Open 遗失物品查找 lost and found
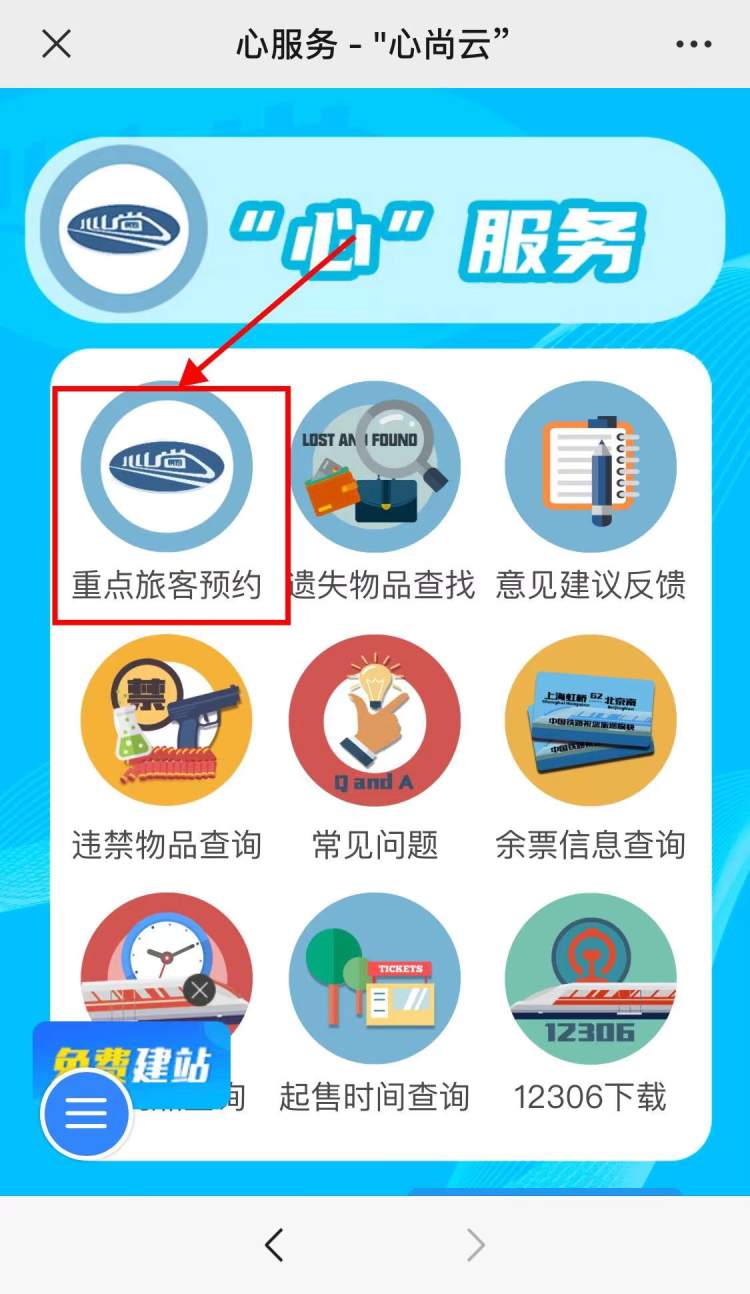The image size is (750, 1294). [x=375, y=466]
